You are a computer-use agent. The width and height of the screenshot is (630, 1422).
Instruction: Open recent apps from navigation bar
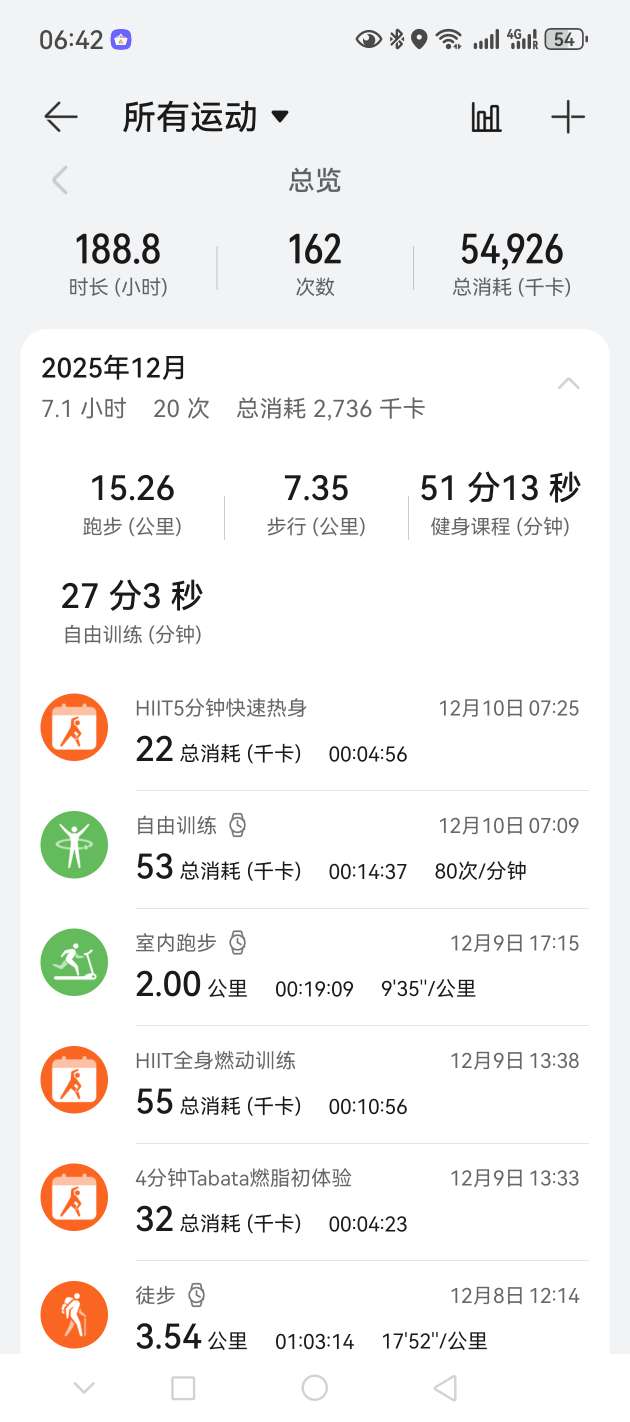tap(183, 1387)
